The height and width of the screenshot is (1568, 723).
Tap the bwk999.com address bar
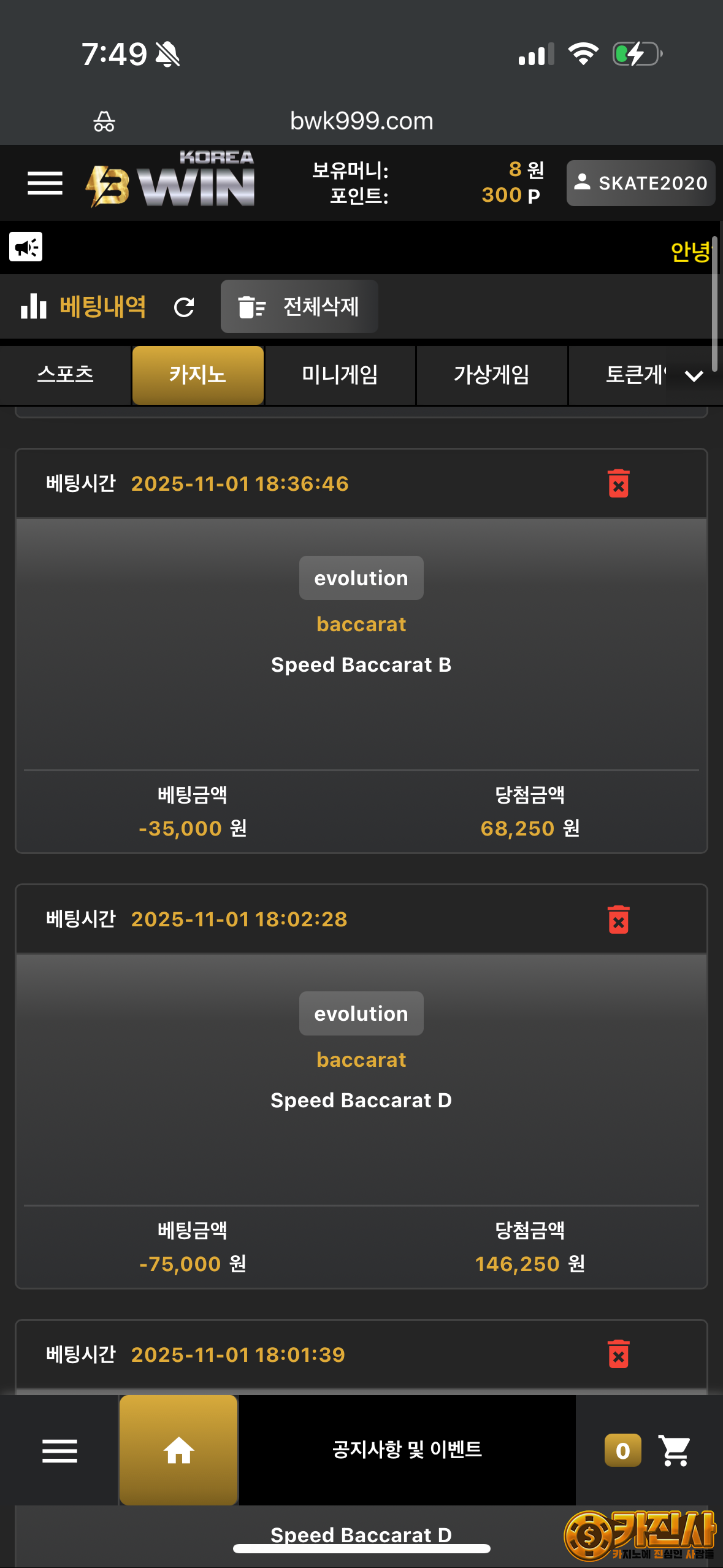click(x=361, y=121)
